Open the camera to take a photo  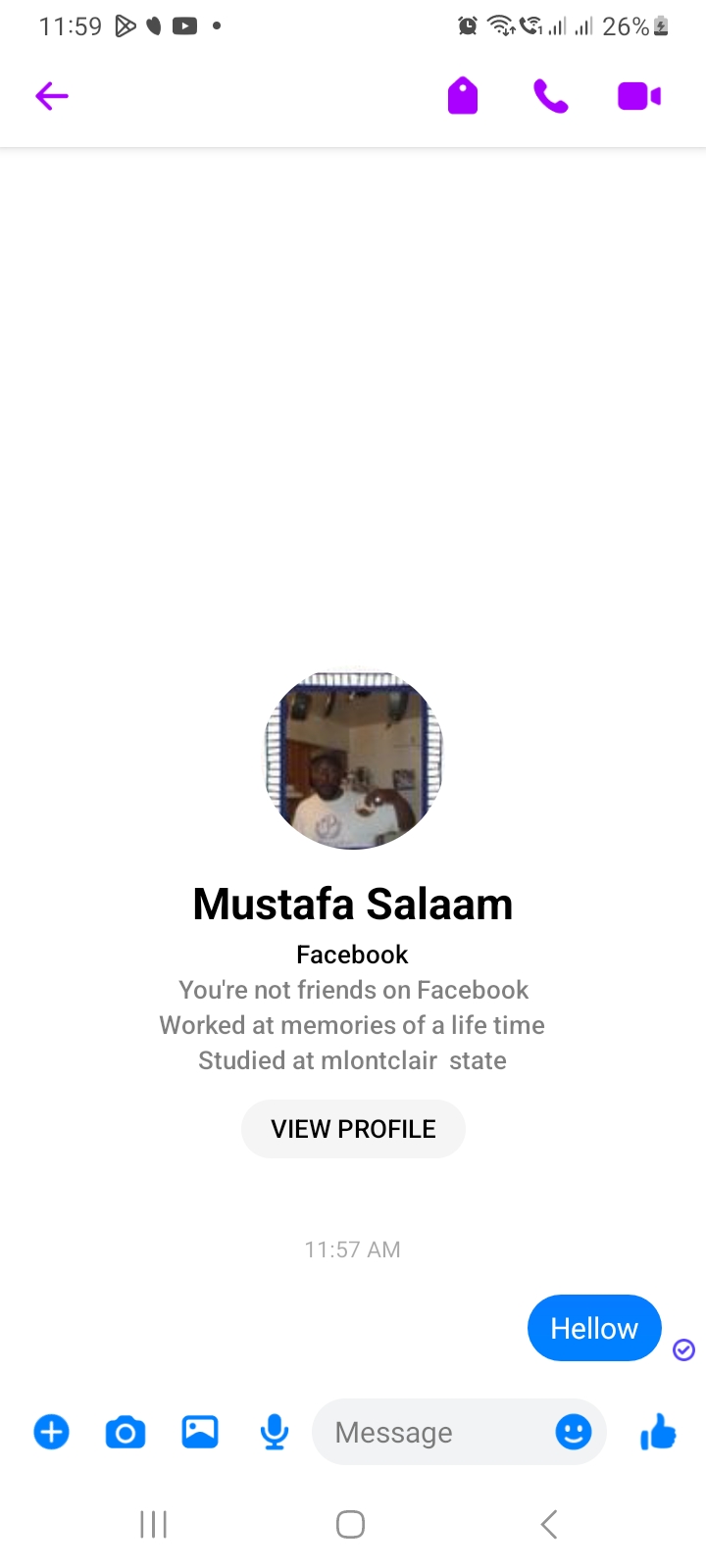126,1433
